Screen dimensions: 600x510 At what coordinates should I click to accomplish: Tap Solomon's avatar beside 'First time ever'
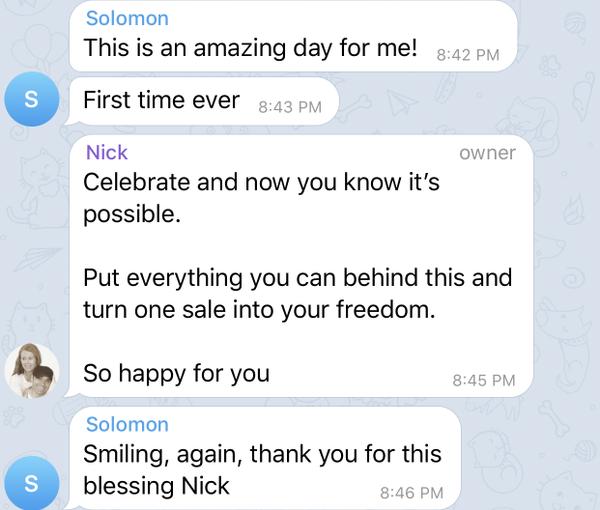coord(31,100)
